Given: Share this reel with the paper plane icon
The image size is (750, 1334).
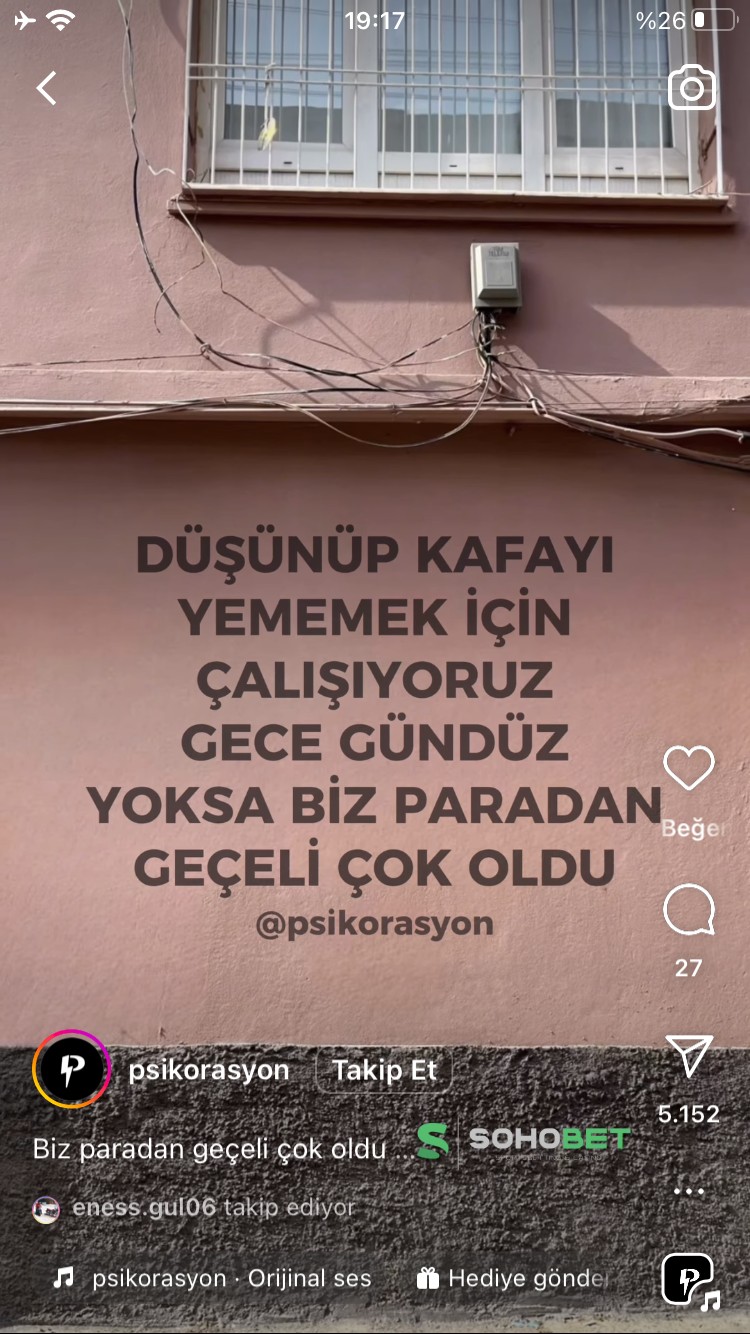Looking at the screenshot, I should (x=689, y=1056).
